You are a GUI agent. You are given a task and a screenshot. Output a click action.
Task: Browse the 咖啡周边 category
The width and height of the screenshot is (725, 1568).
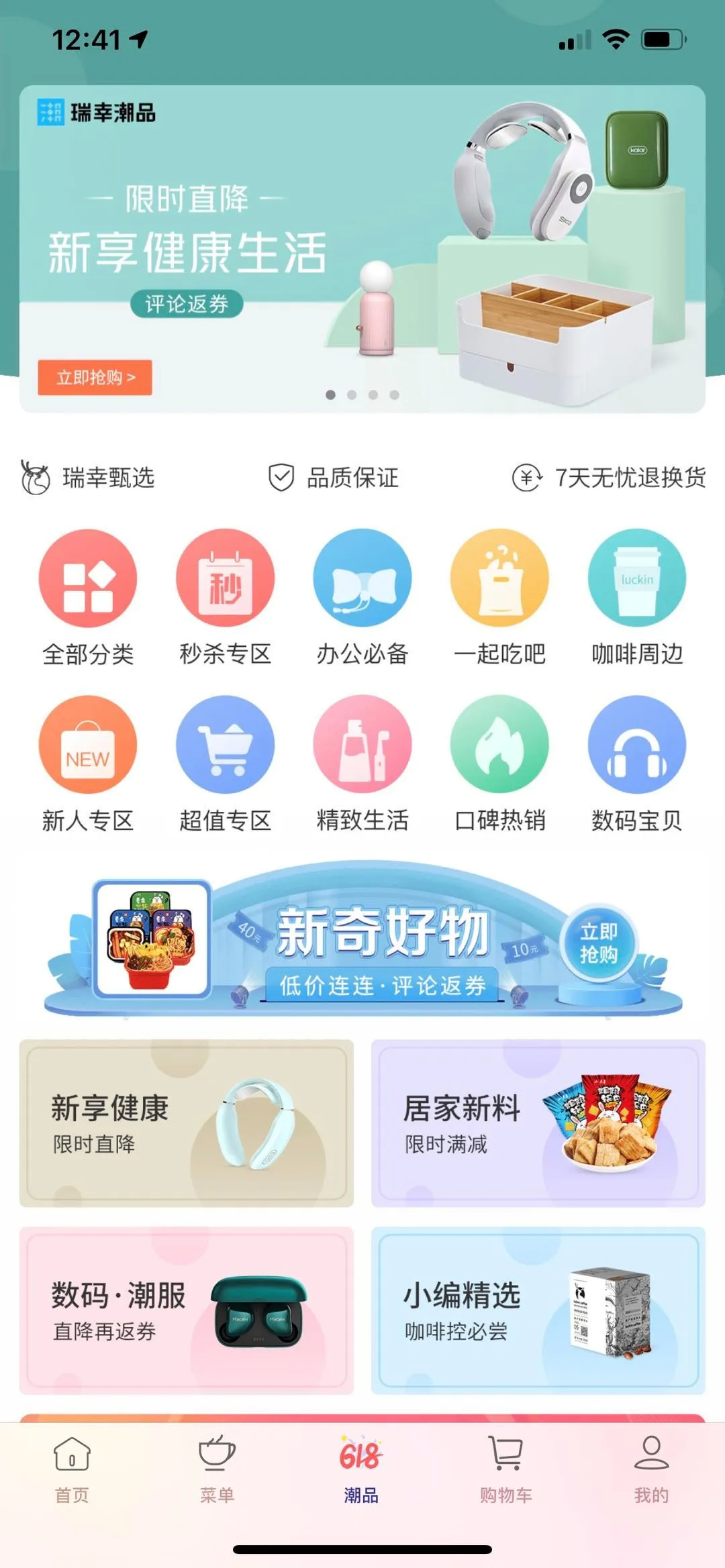pyautogui.click(x=637, y=597)
